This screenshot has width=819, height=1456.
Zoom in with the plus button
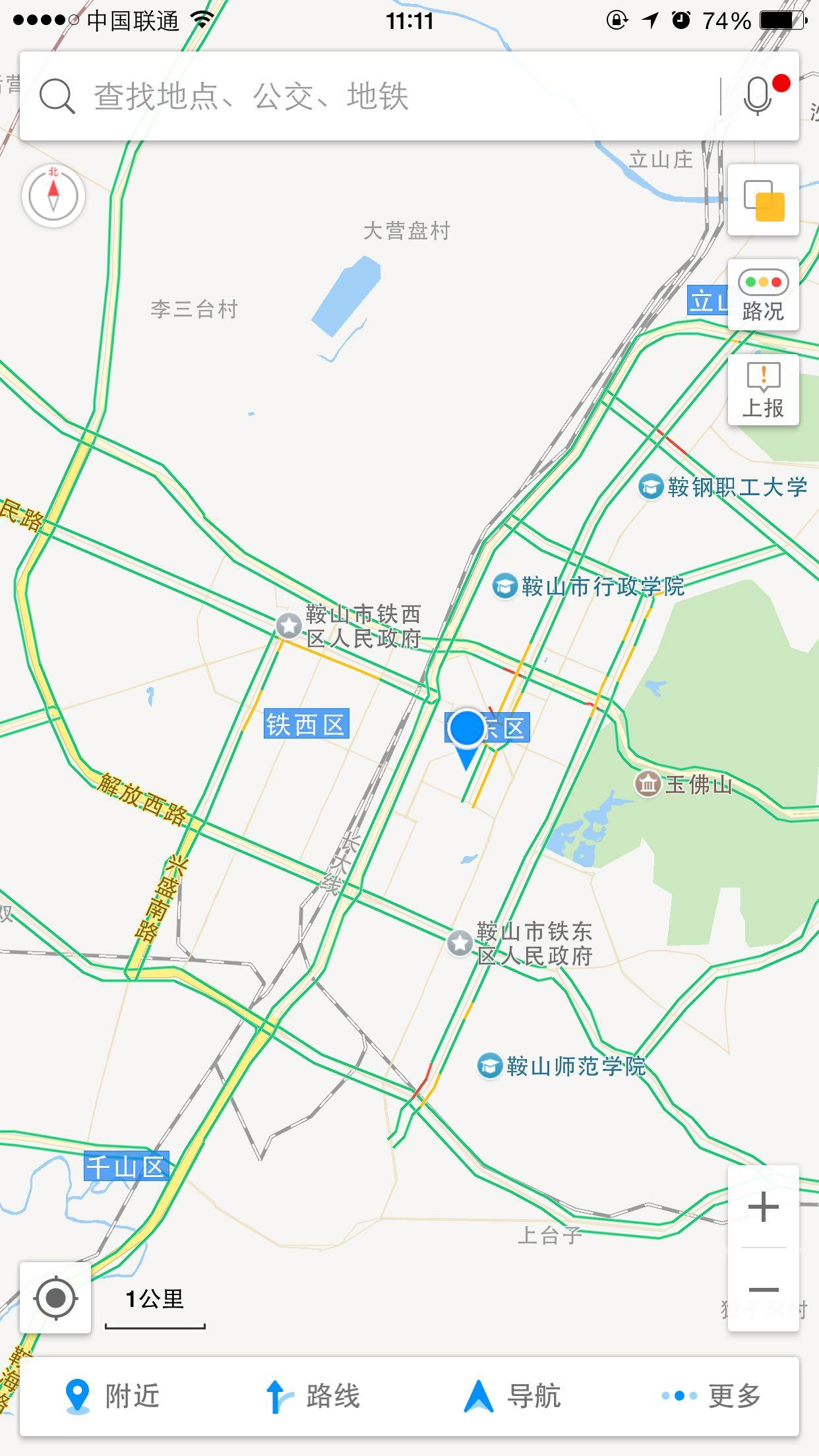pyautogui.click(x=764, y=1207)
